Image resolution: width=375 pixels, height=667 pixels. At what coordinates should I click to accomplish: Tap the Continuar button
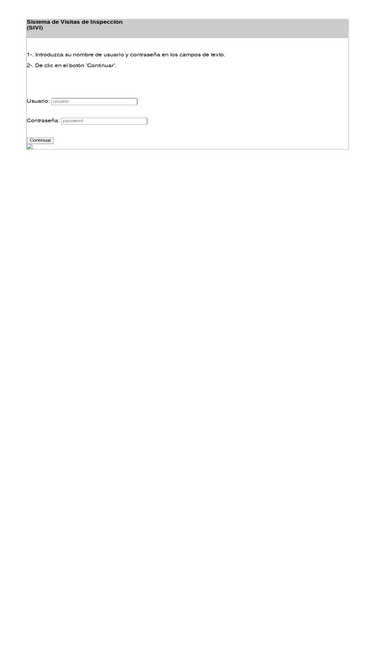pos(40,140)
